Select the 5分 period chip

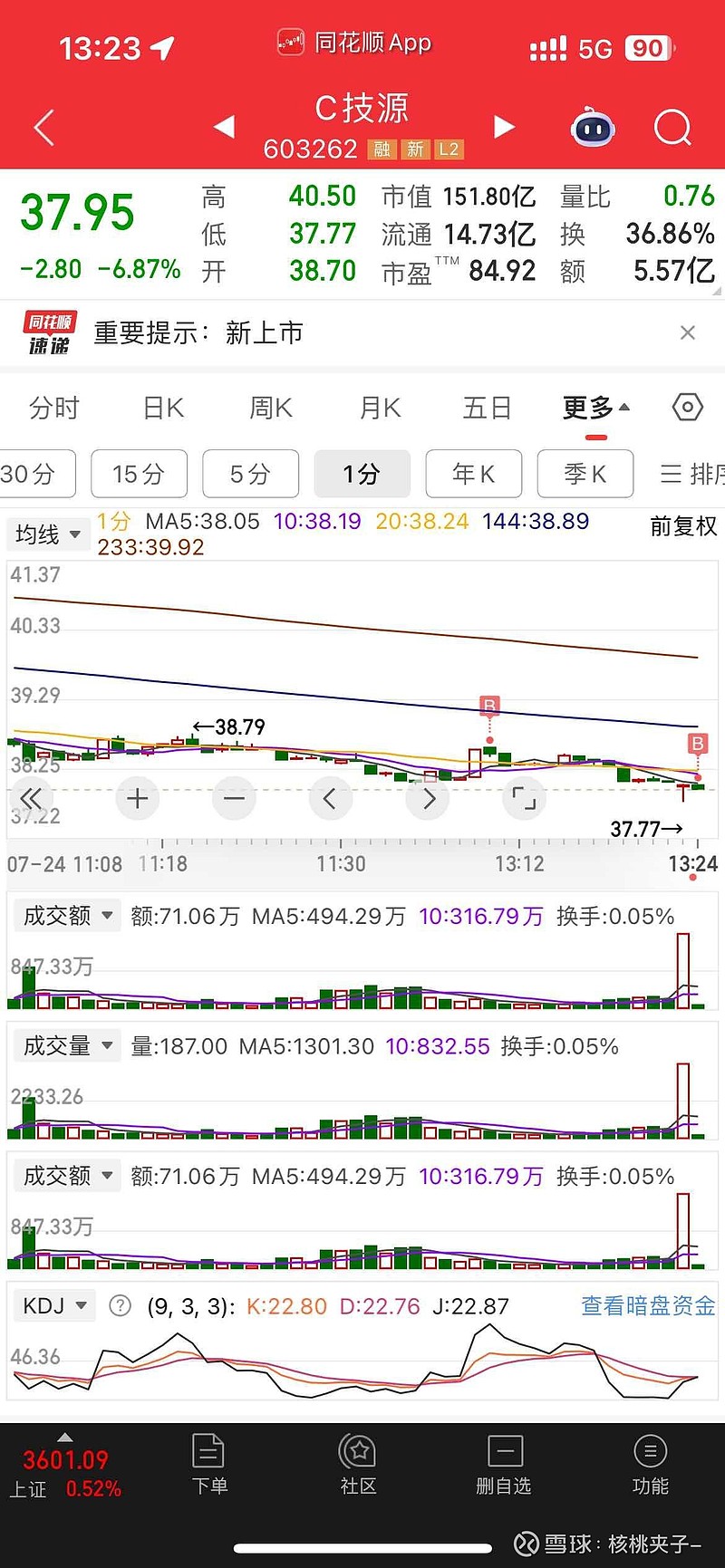coord(250,474)
